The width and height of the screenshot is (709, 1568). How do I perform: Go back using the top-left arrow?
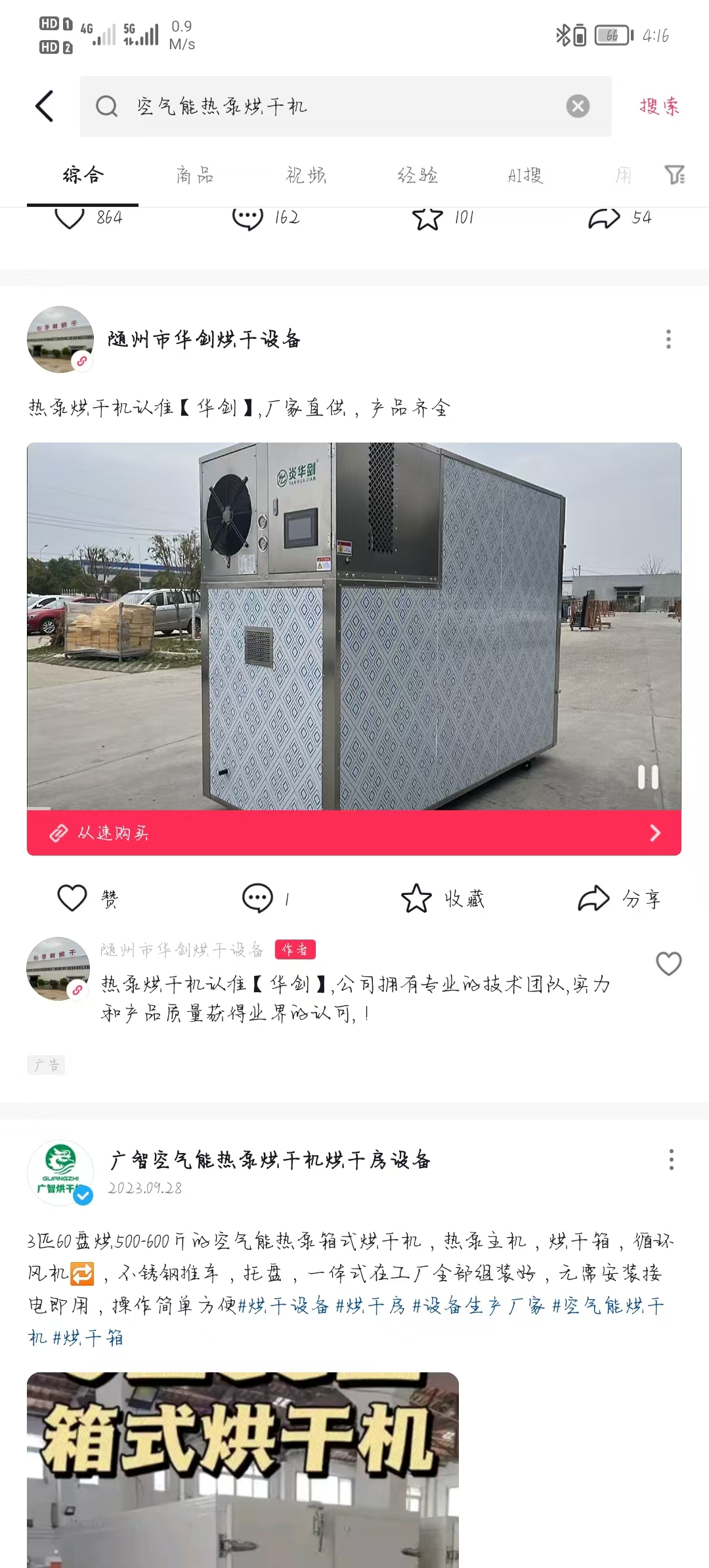[x=45, y=106]
